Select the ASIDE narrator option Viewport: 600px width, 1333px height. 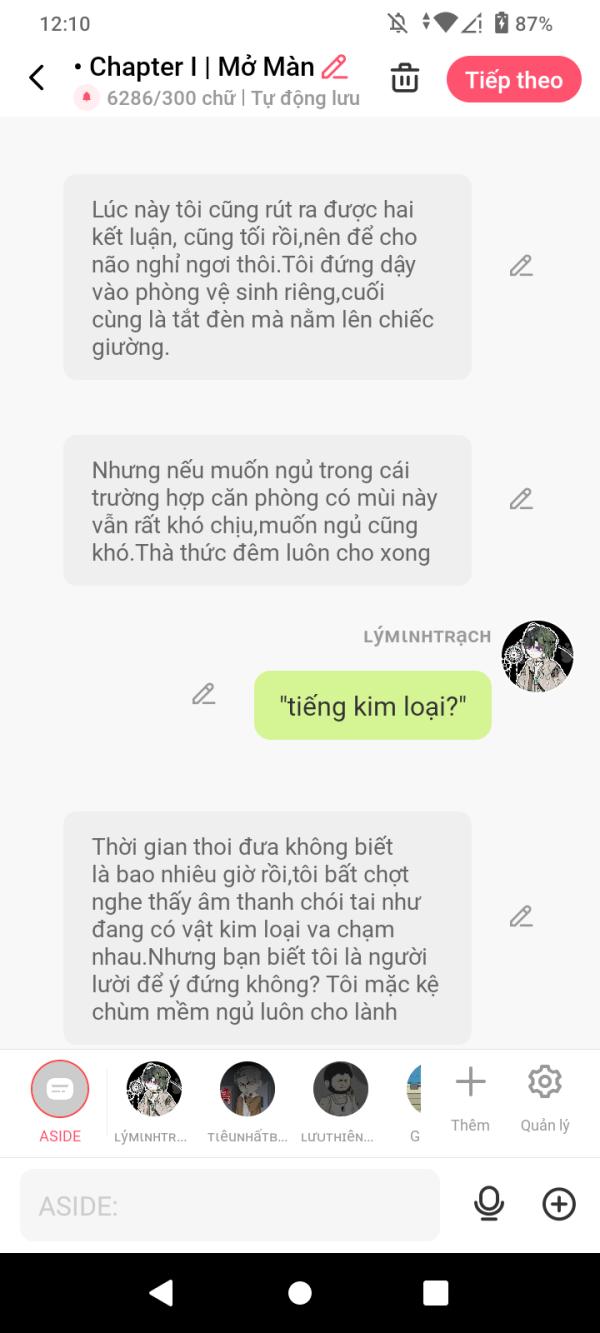click(x=60, y=1090)
